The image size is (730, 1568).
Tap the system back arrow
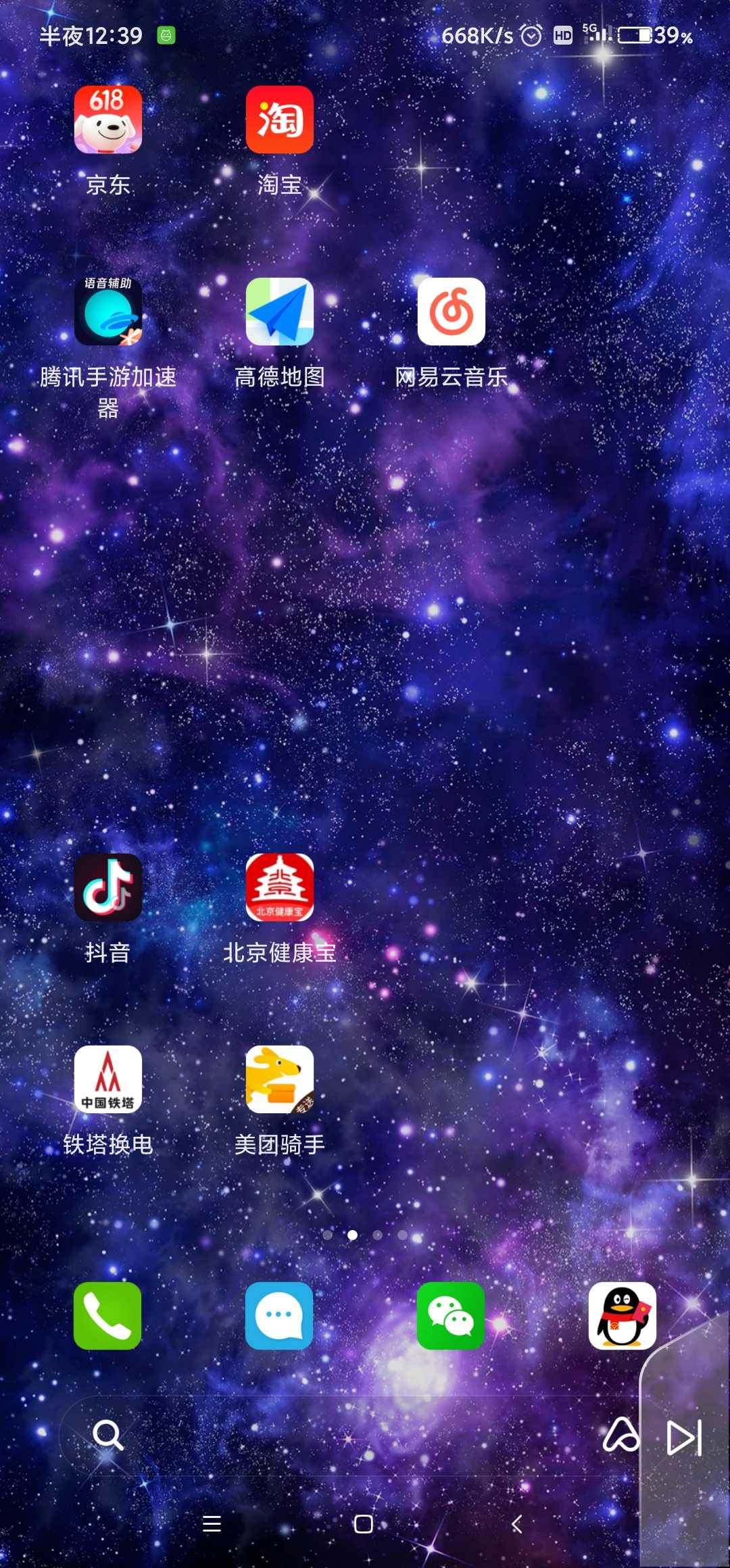click(x=517, y=1524)
